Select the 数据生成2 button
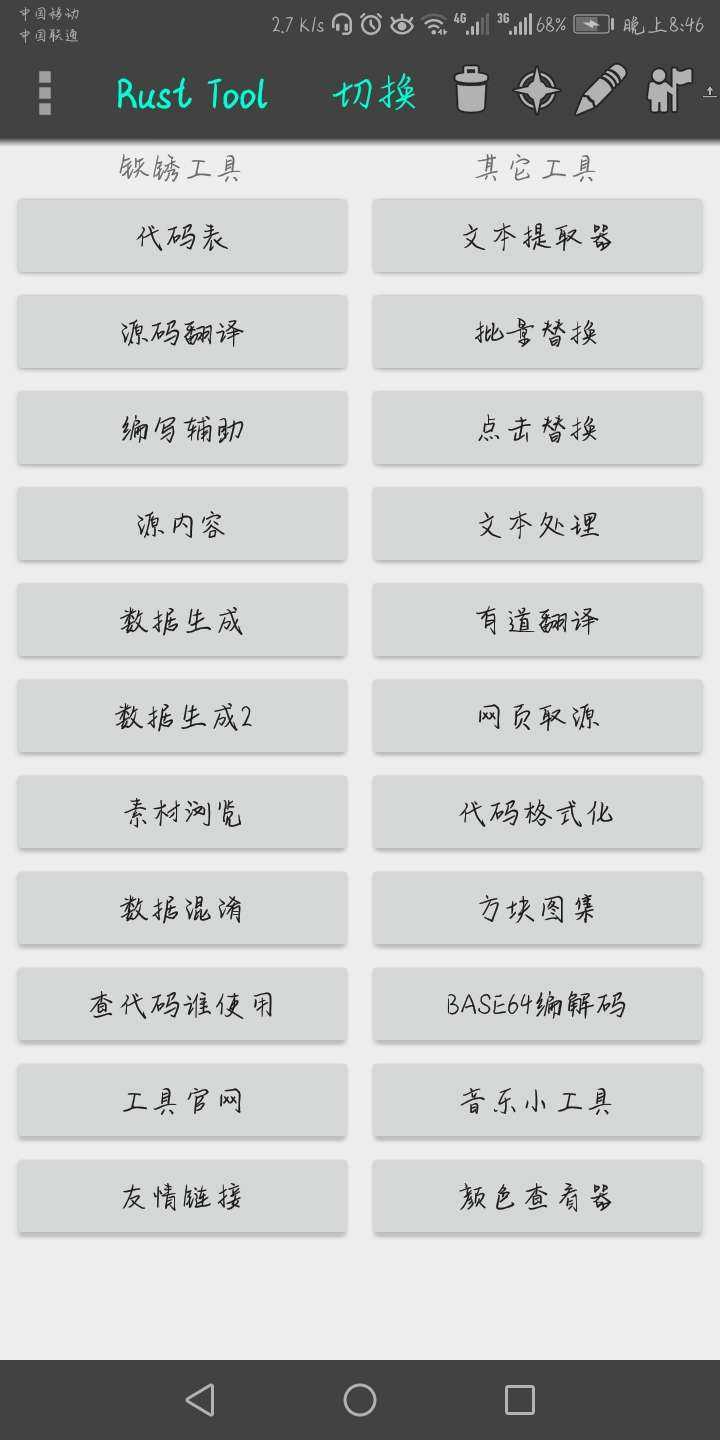Image resolution: width=720 pixels, height=1440 pixels. [x=182, y=715]
